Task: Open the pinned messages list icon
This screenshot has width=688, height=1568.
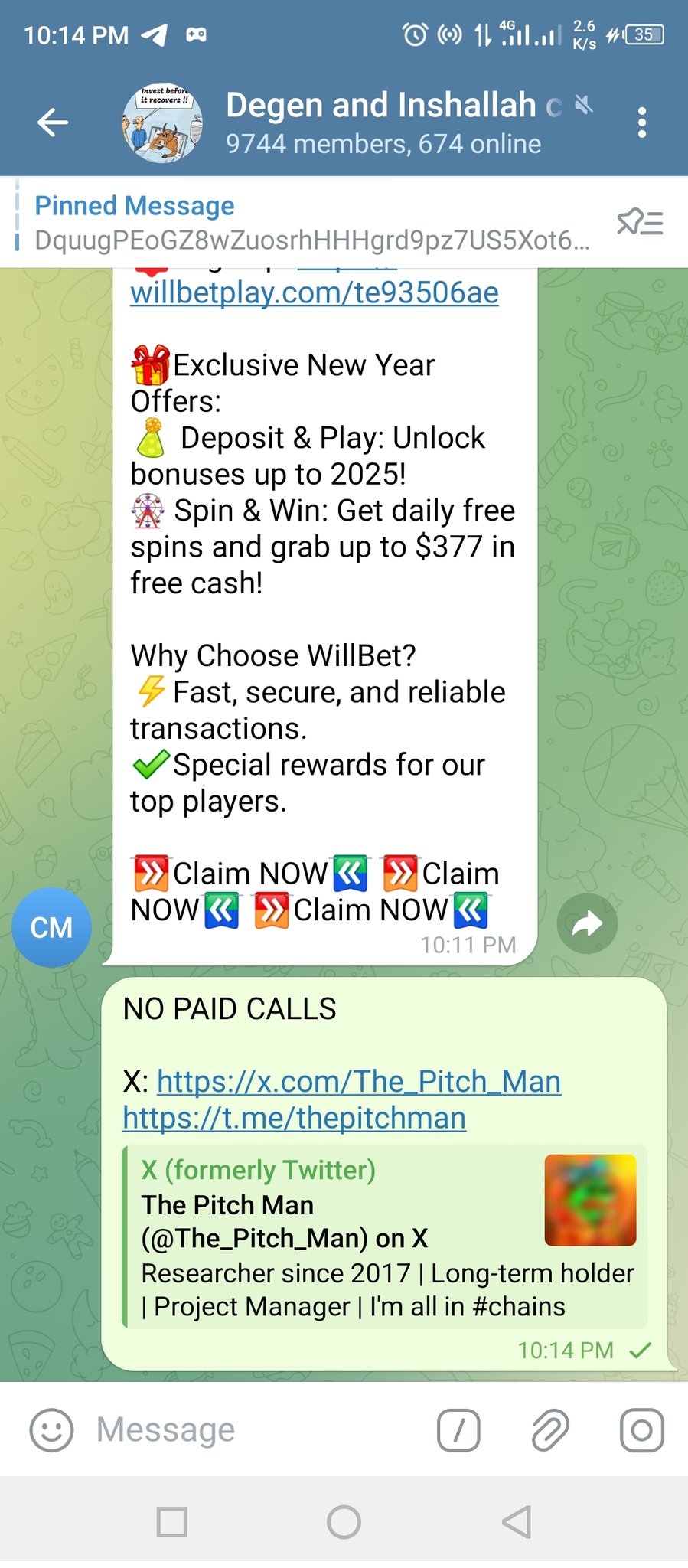Action: pyautogui.click(x=640, y=223)
